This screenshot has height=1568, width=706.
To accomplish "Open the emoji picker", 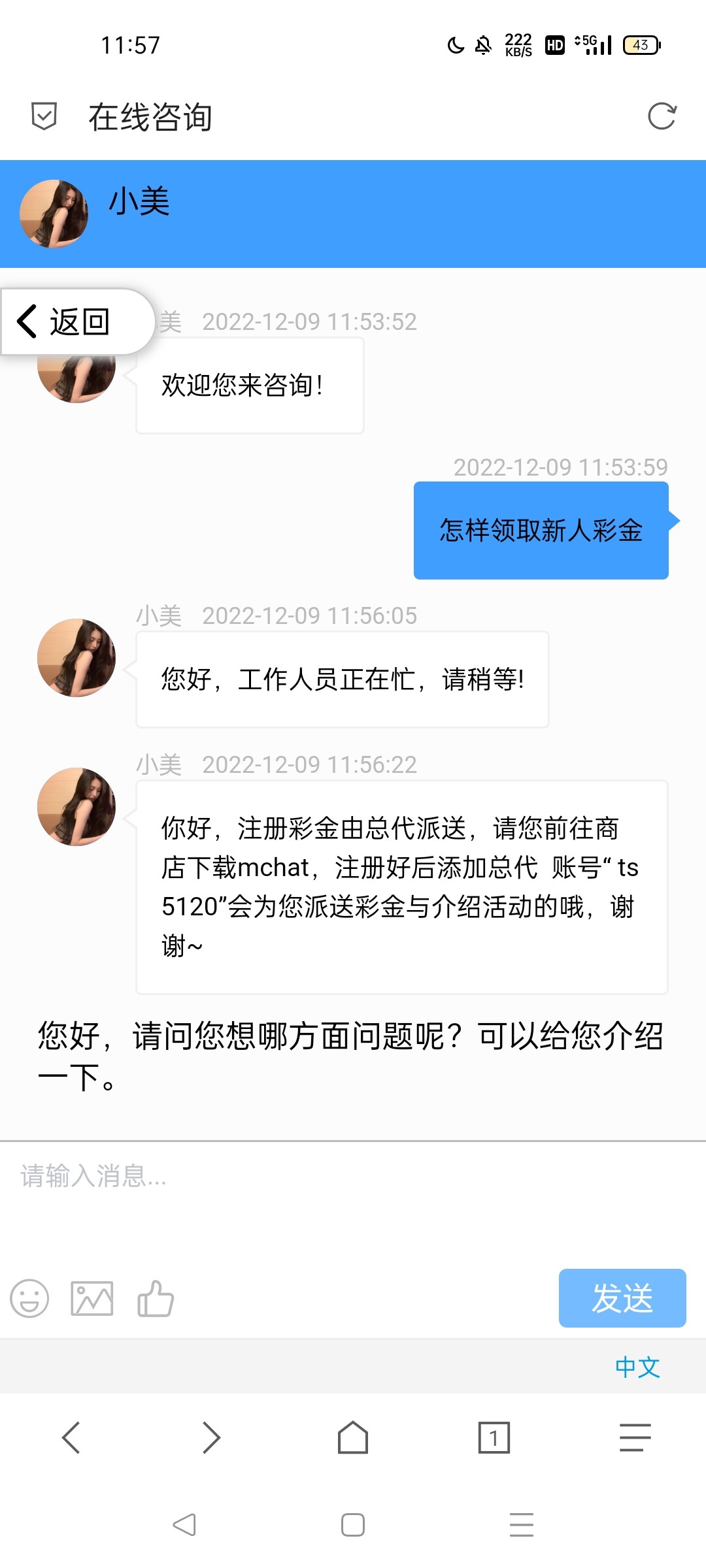I will click(x=29, y=1298).
